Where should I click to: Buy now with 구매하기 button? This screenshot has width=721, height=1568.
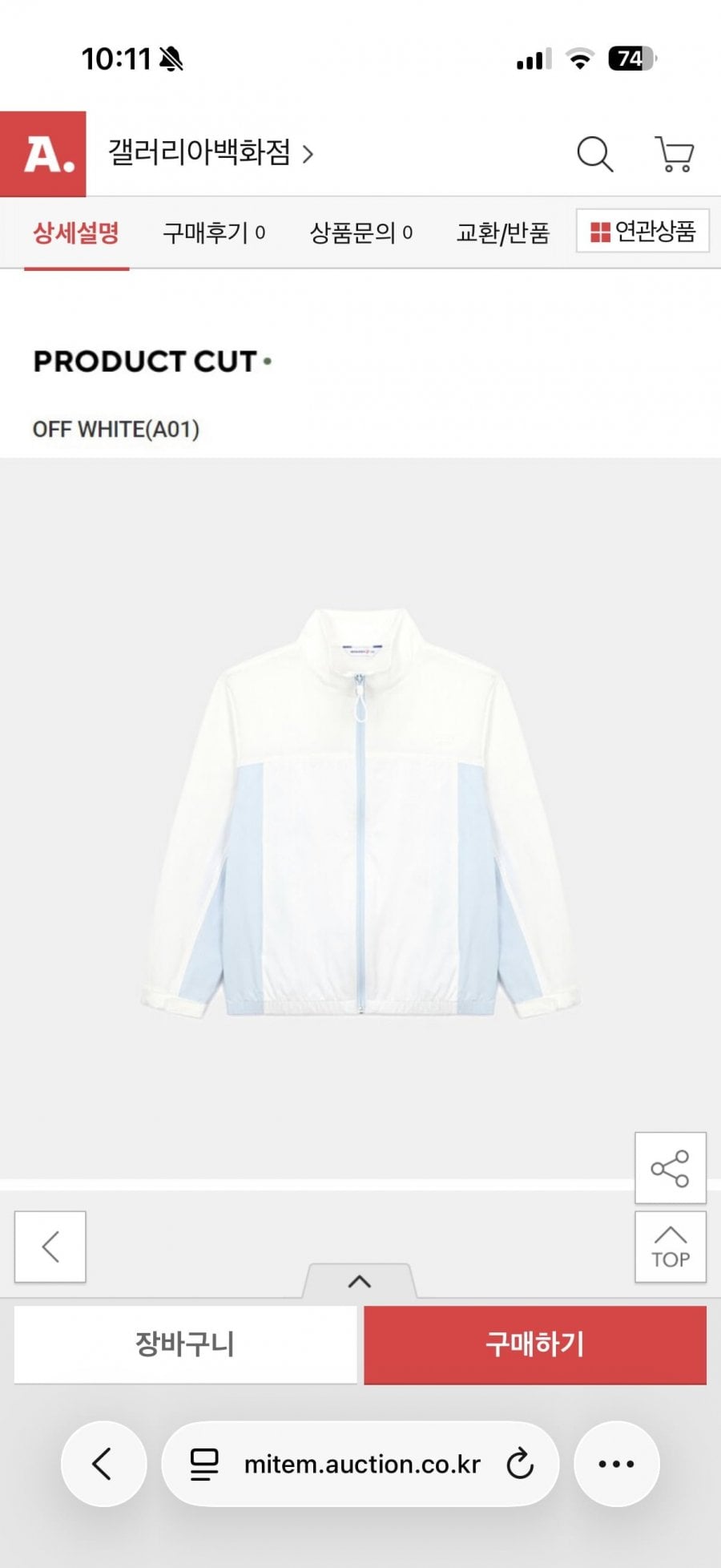click(x=535, y=1344)
